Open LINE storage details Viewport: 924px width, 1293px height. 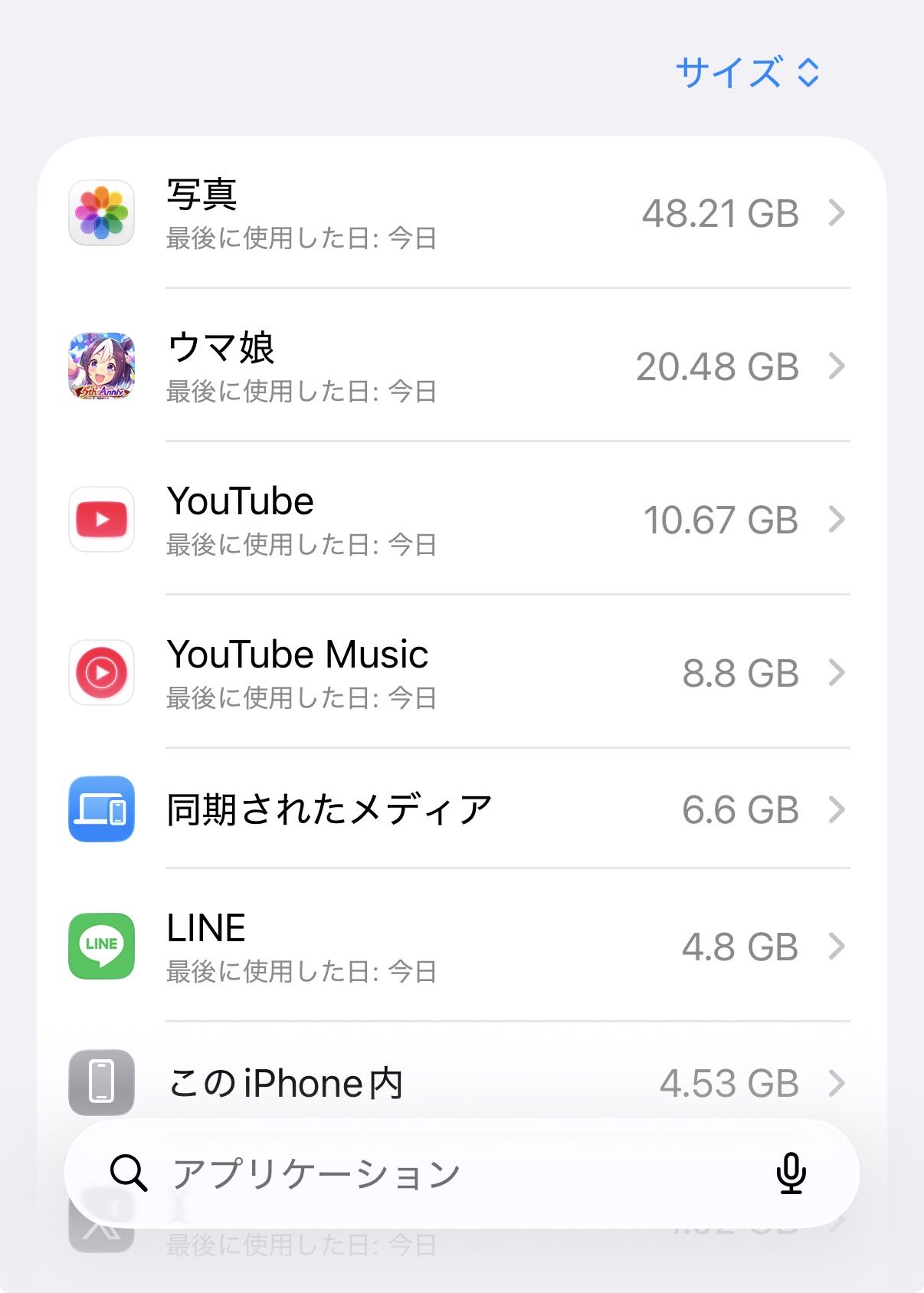tap(460, 947)
